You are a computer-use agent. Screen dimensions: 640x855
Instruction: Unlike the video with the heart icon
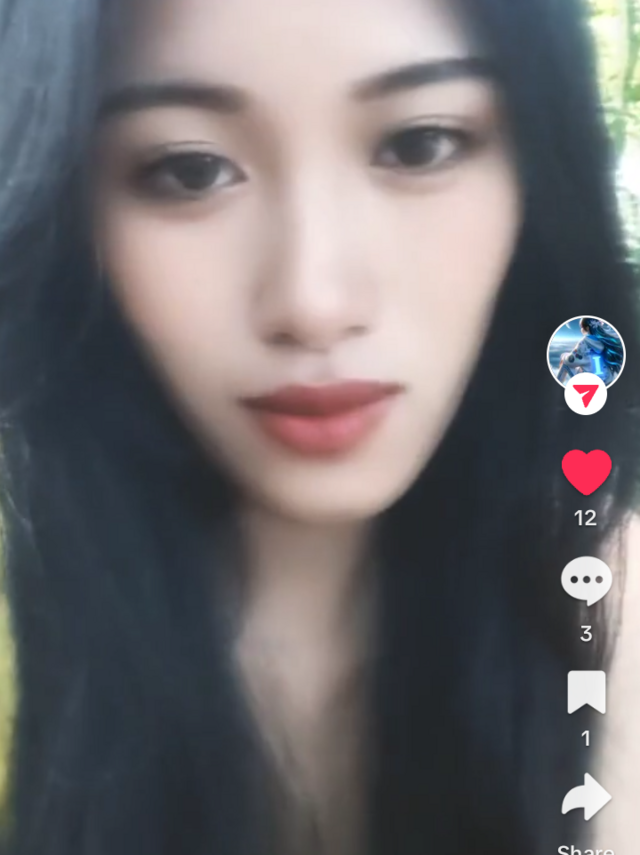click(586, 472)
